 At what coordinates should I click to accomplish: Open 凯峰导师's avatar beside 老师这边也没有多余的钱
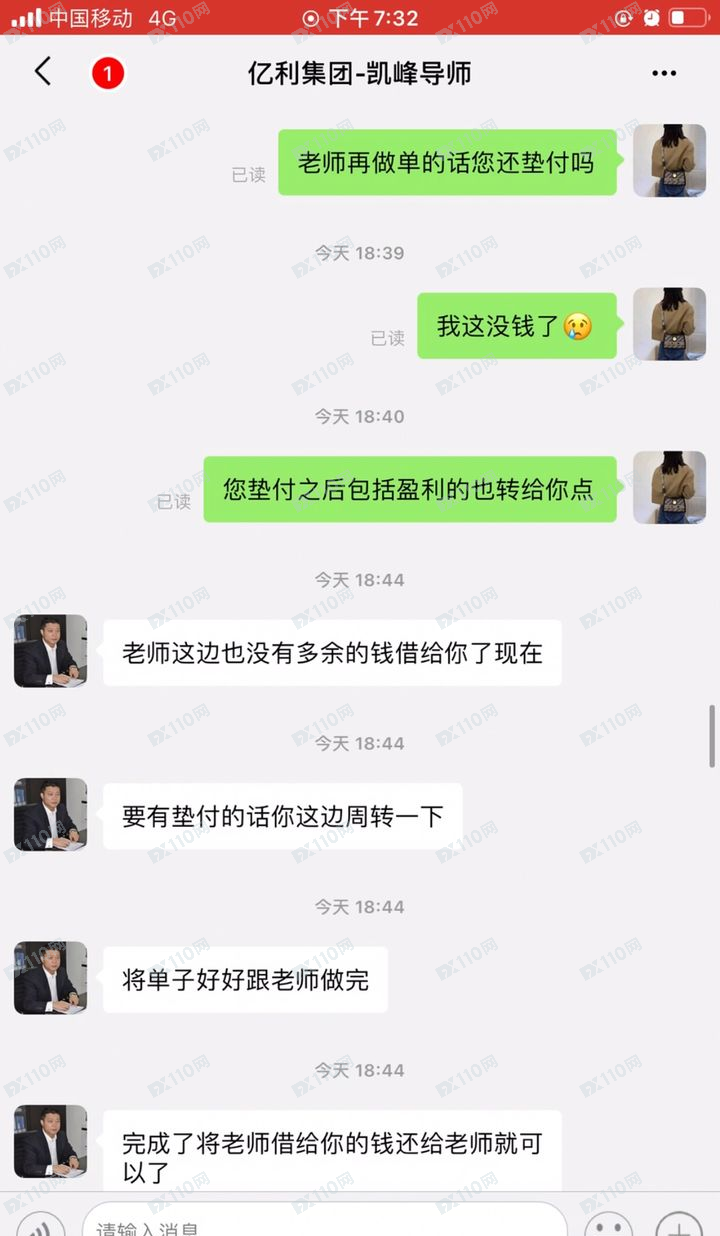(50, 651)
